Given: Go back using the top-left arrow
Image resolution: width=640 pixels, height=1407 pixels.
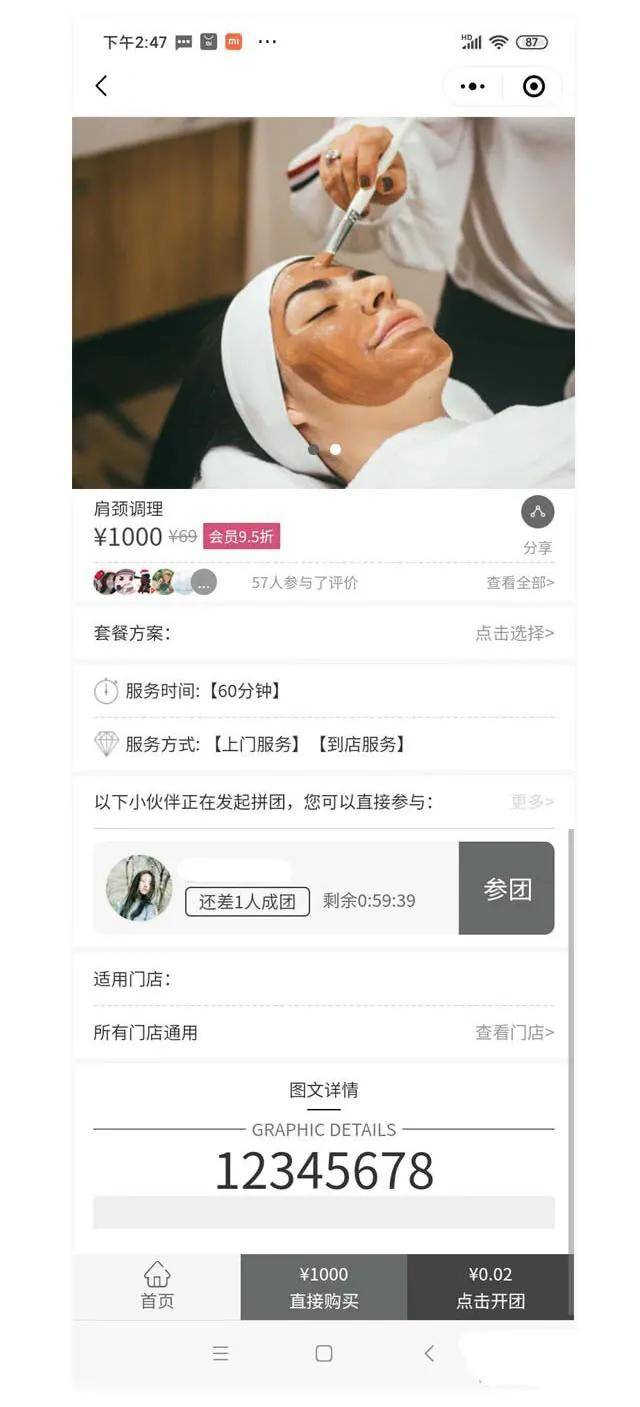Looking at the screenshot, I should [x=101, y=86].
